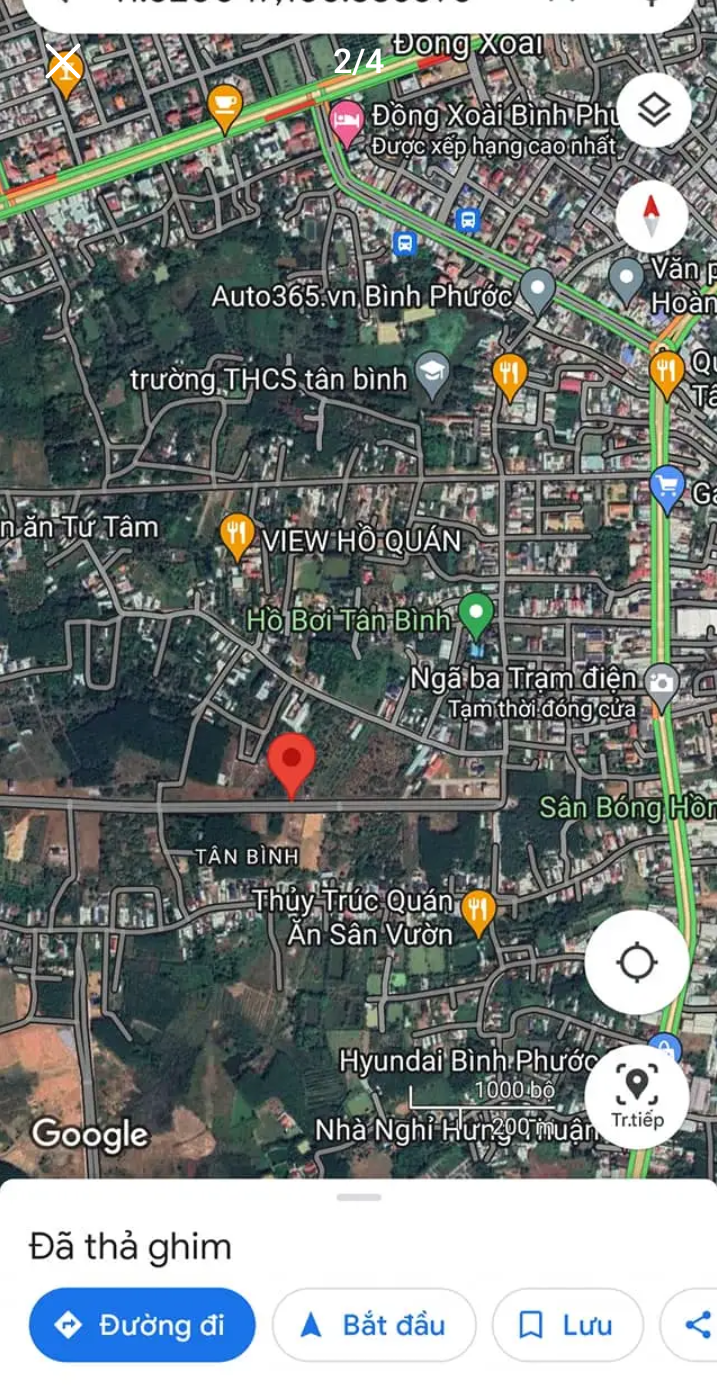Center the map on my location

point(637,963)
